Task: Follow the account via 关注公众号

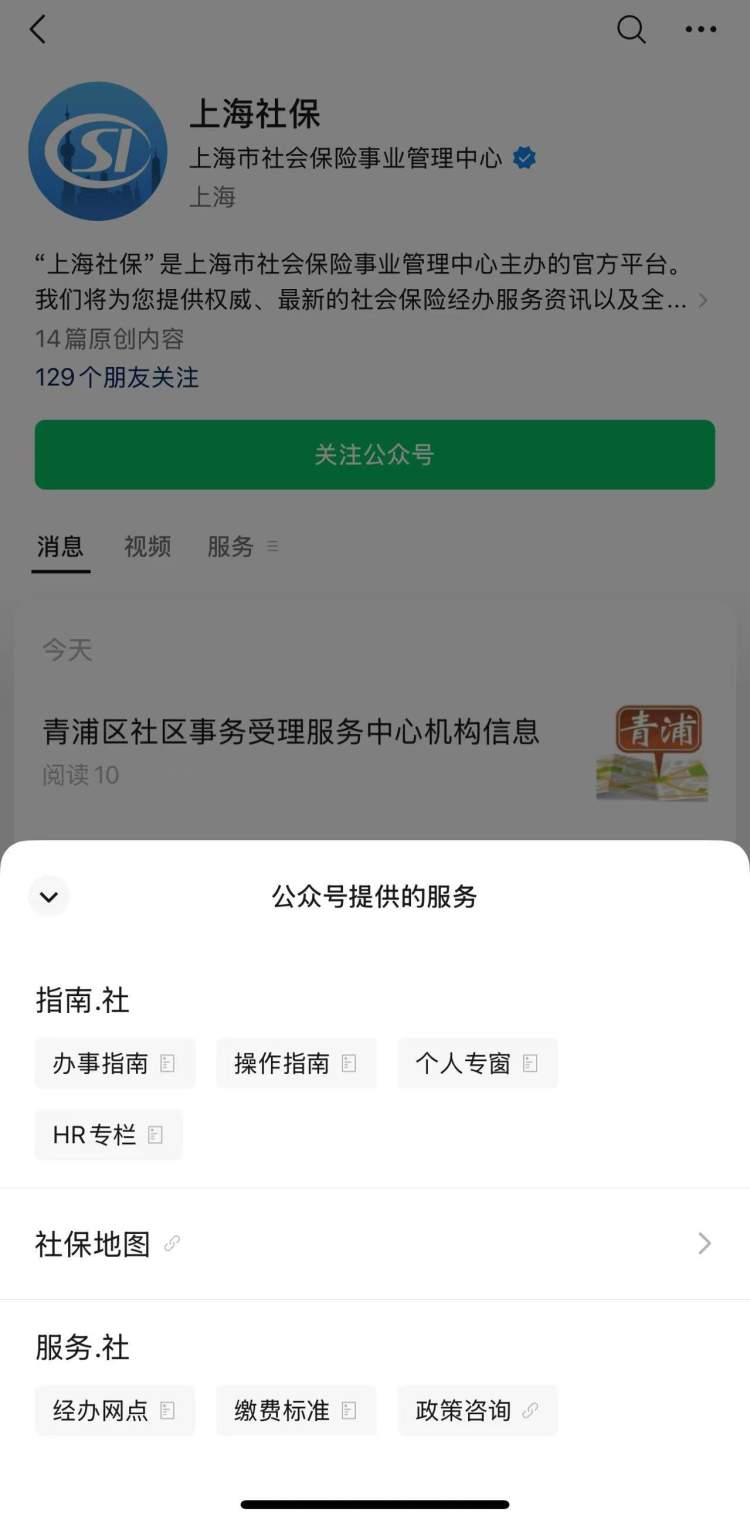Action: [374, 455]
